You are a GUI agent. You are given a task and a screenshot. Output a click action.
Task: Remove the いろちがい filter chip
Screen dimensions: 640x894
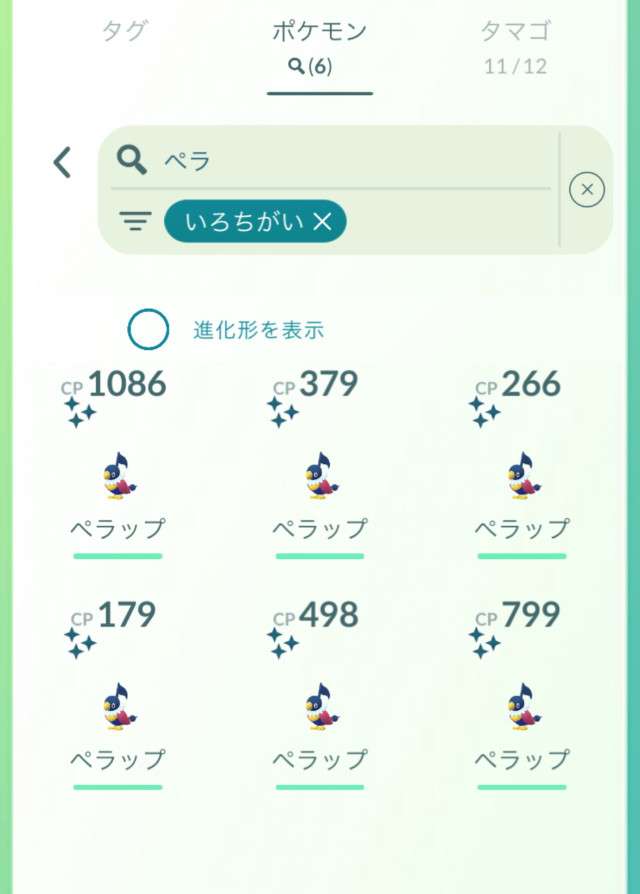coord(321,221)
